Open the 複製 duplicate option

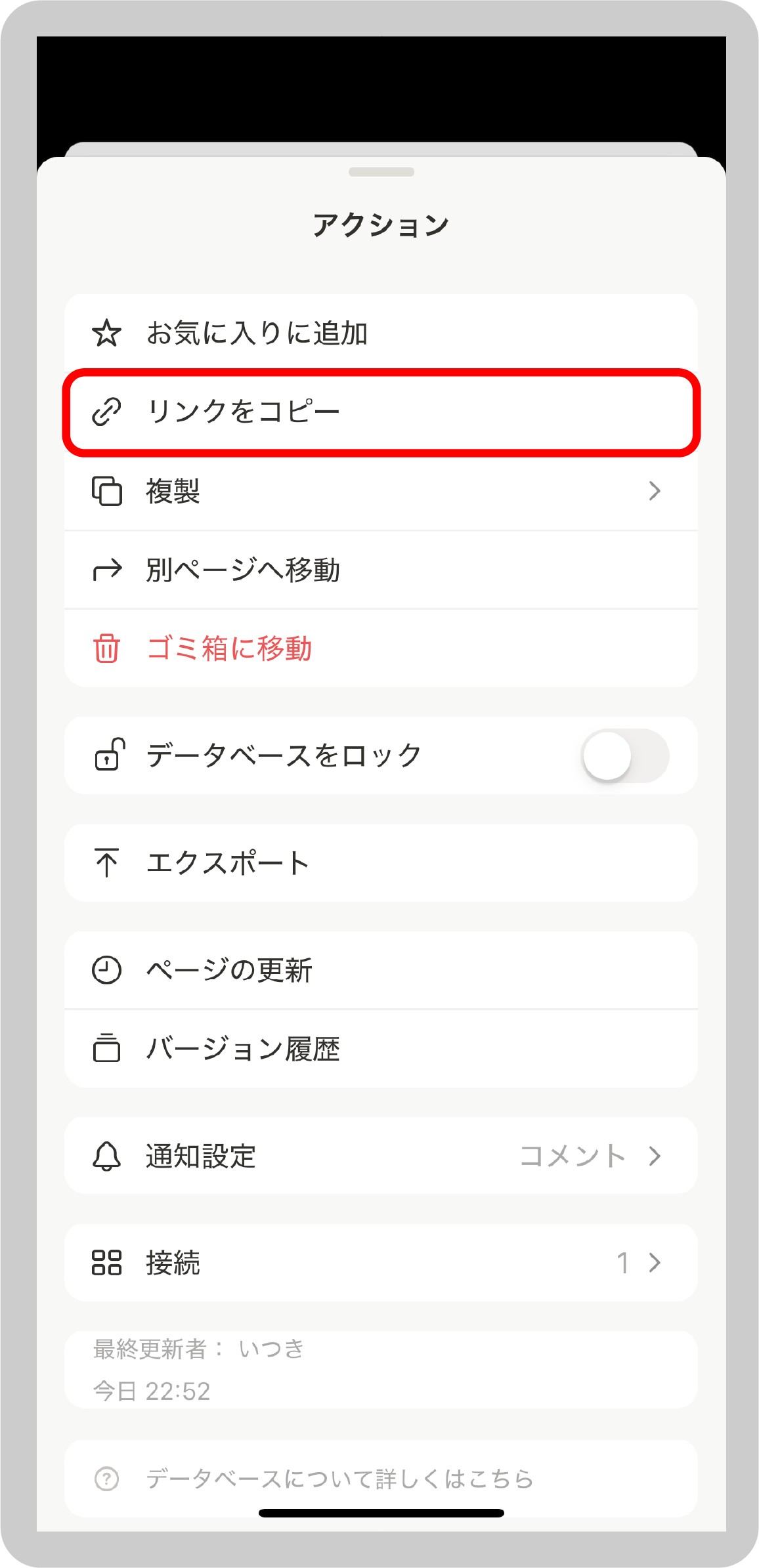(381, 491)
